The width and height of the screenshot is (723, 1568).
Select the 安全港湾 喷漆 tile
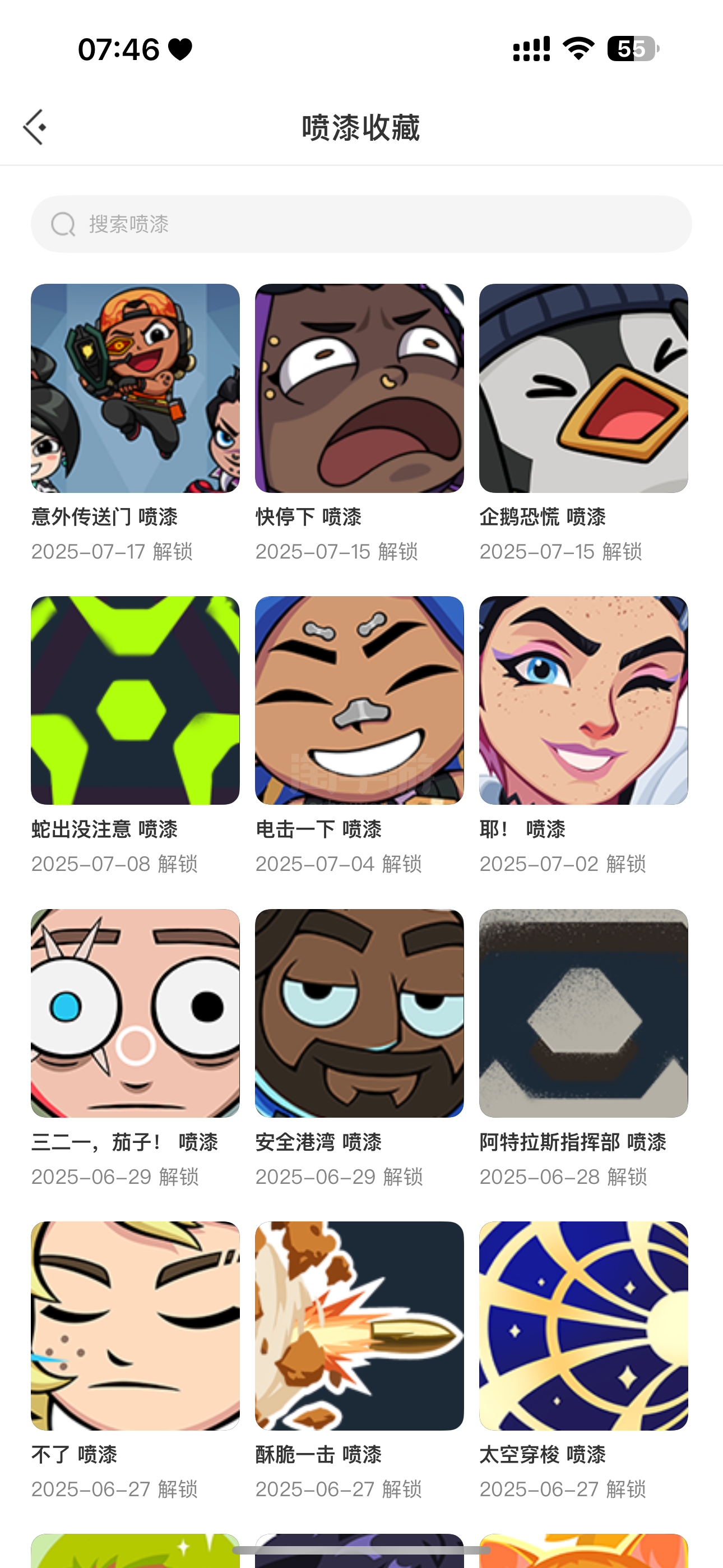coord(359,1013)
